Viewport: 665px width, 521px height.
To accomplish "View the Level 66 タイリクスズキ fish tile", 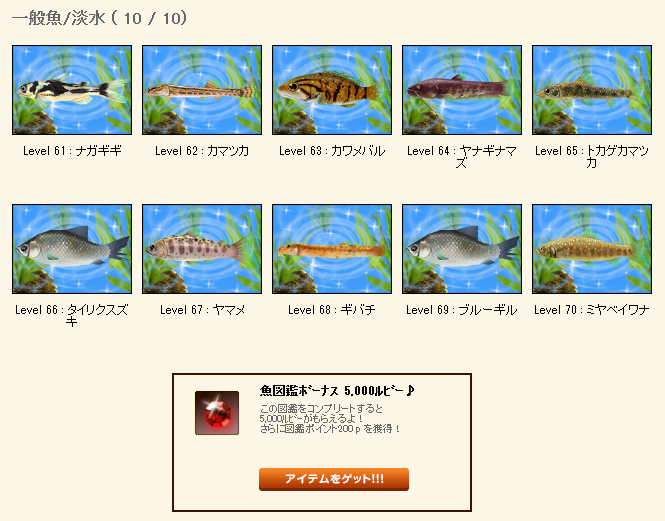I will [72, 249].
